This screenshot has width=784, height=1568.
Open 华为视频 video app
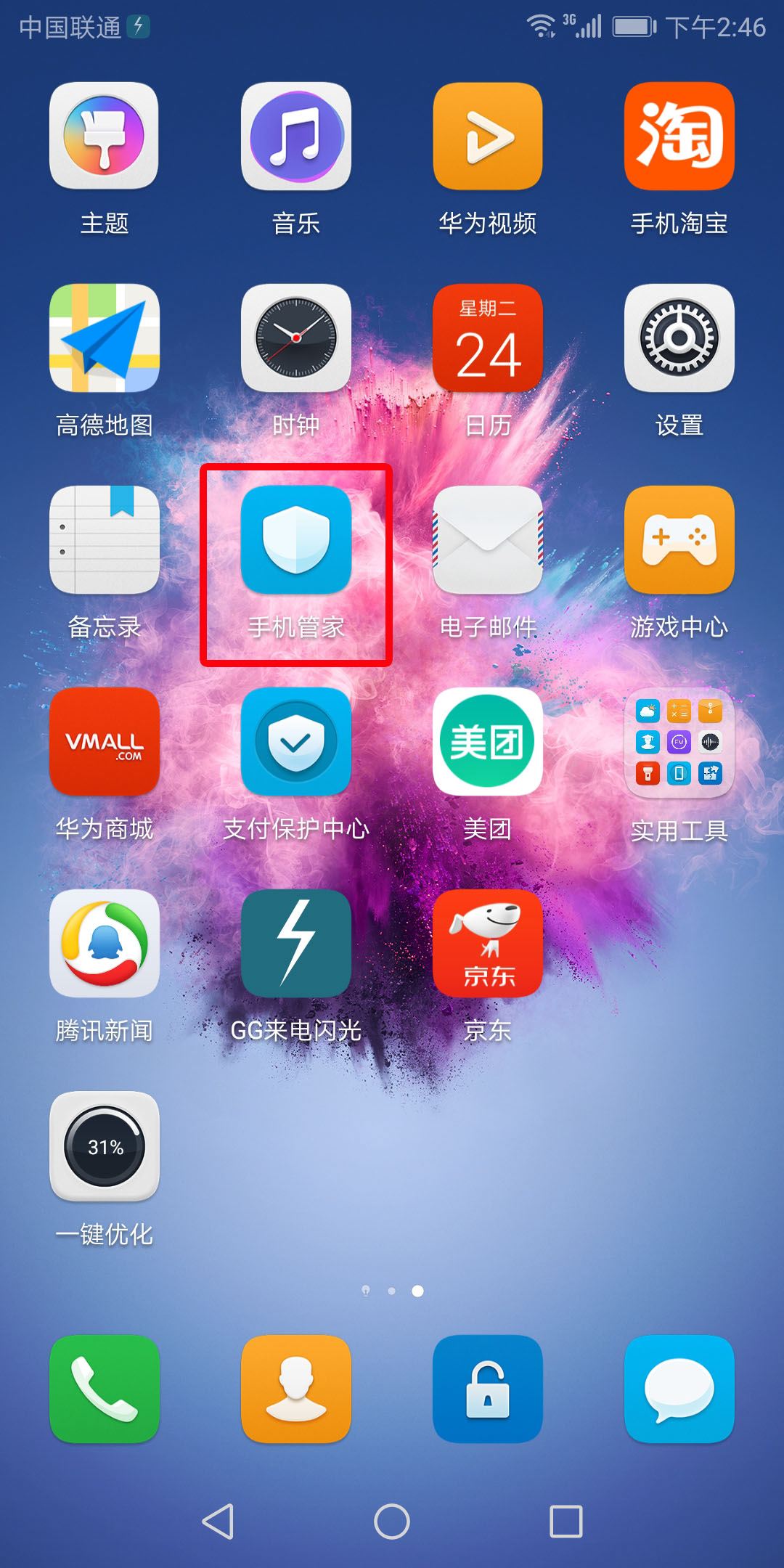pos(487,136)
